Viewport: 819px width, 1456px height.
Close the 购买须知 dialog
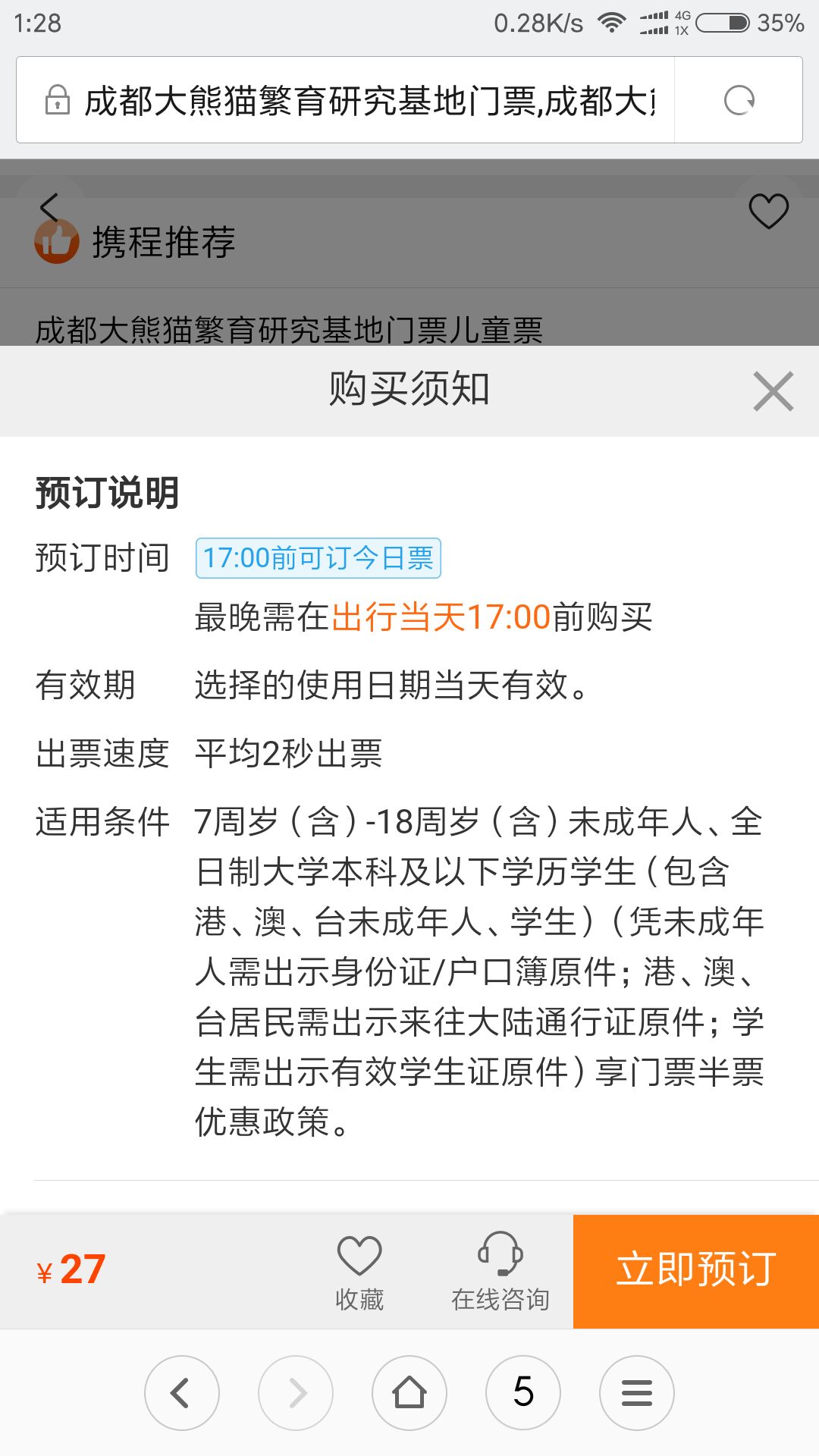pyautogui.click(x=773, y=391)
